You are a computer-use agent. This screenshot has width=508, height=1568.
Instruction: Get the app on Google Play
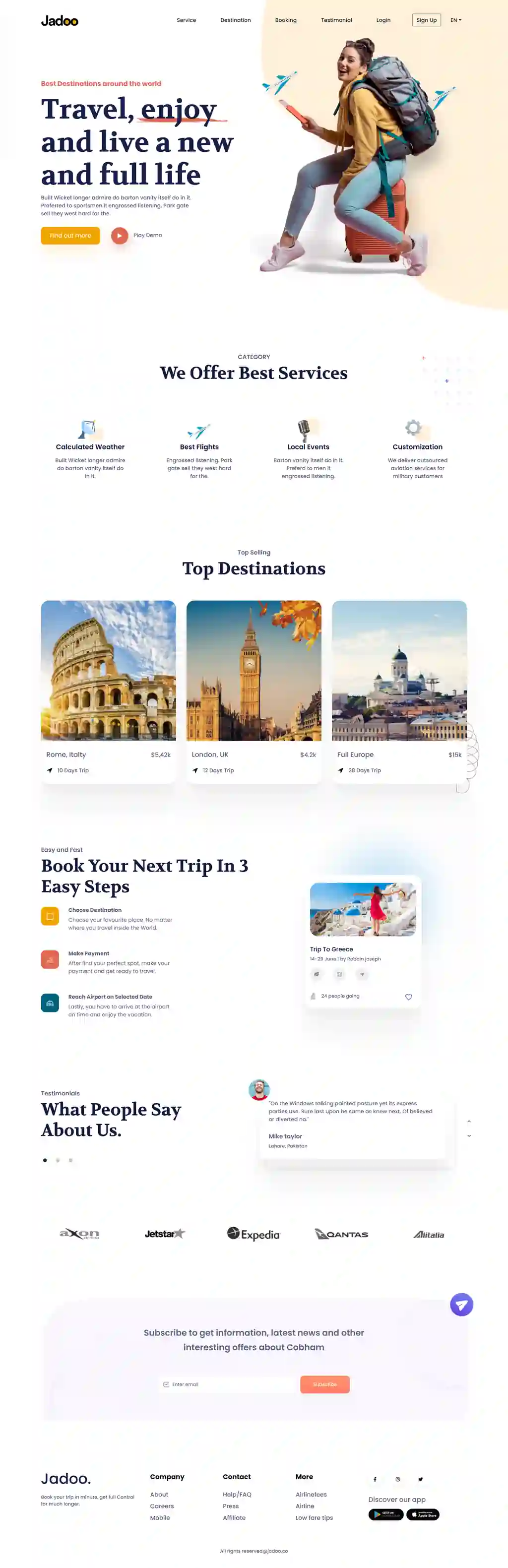click(385, 1514)
